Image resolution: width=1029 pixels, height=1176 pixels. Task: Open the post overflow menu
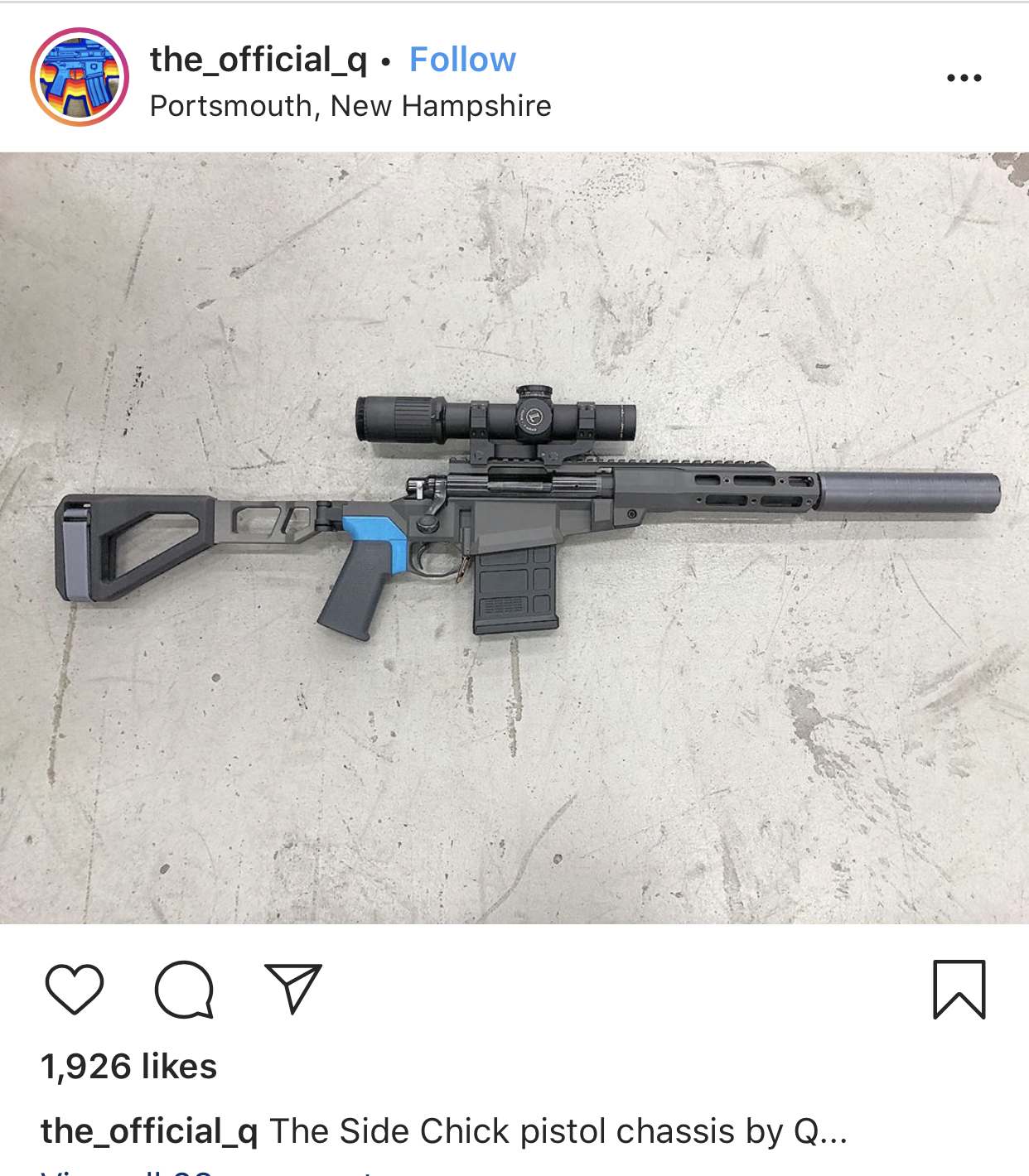pos(964,78)
